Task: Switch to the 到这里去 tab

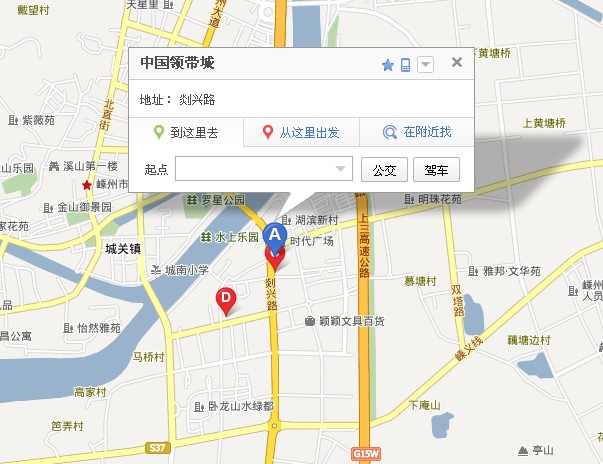Action: pos(185,132)
